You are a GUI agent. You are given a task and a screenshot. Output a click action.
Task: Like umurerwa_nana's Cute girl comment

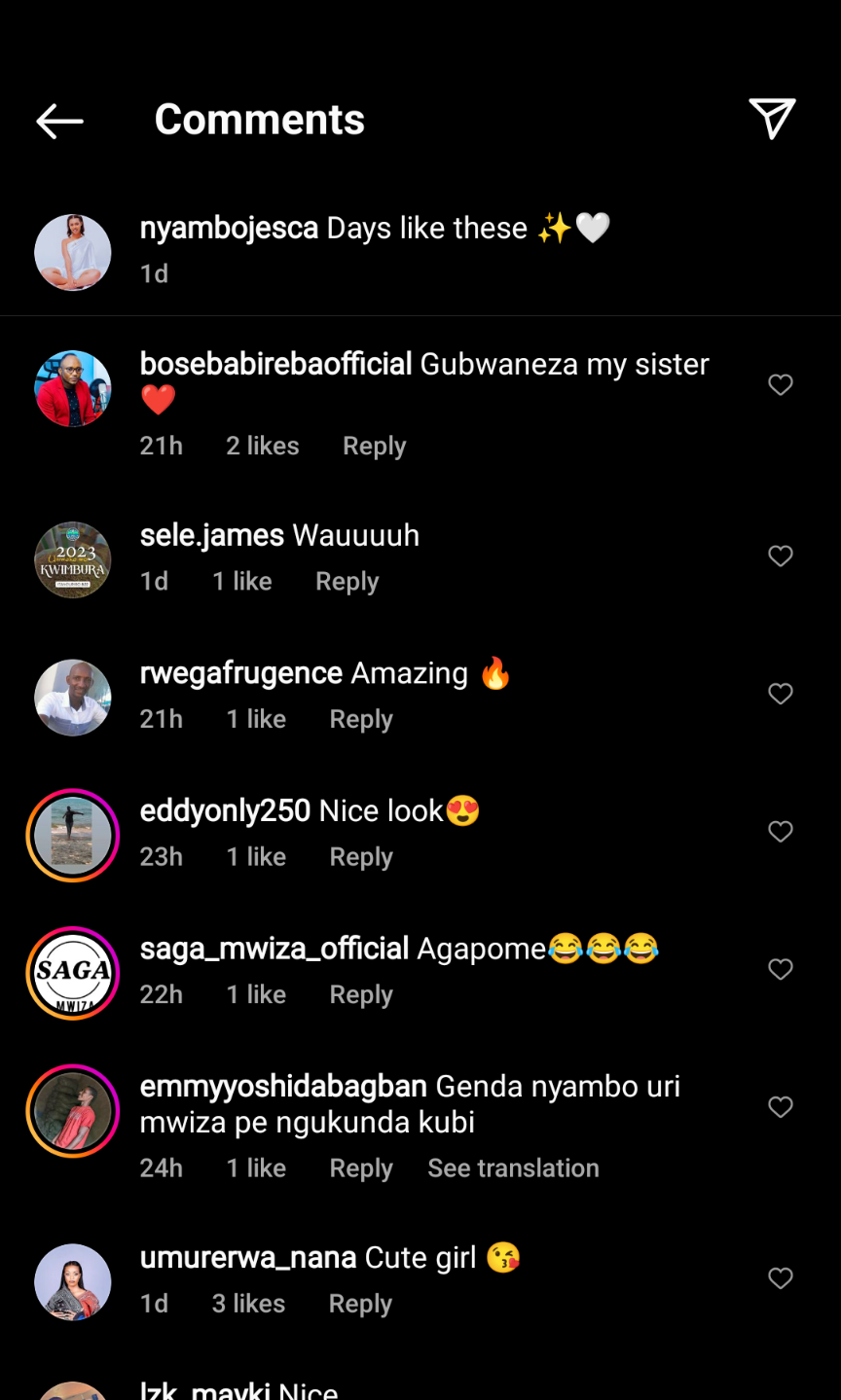coord(781,1278)
